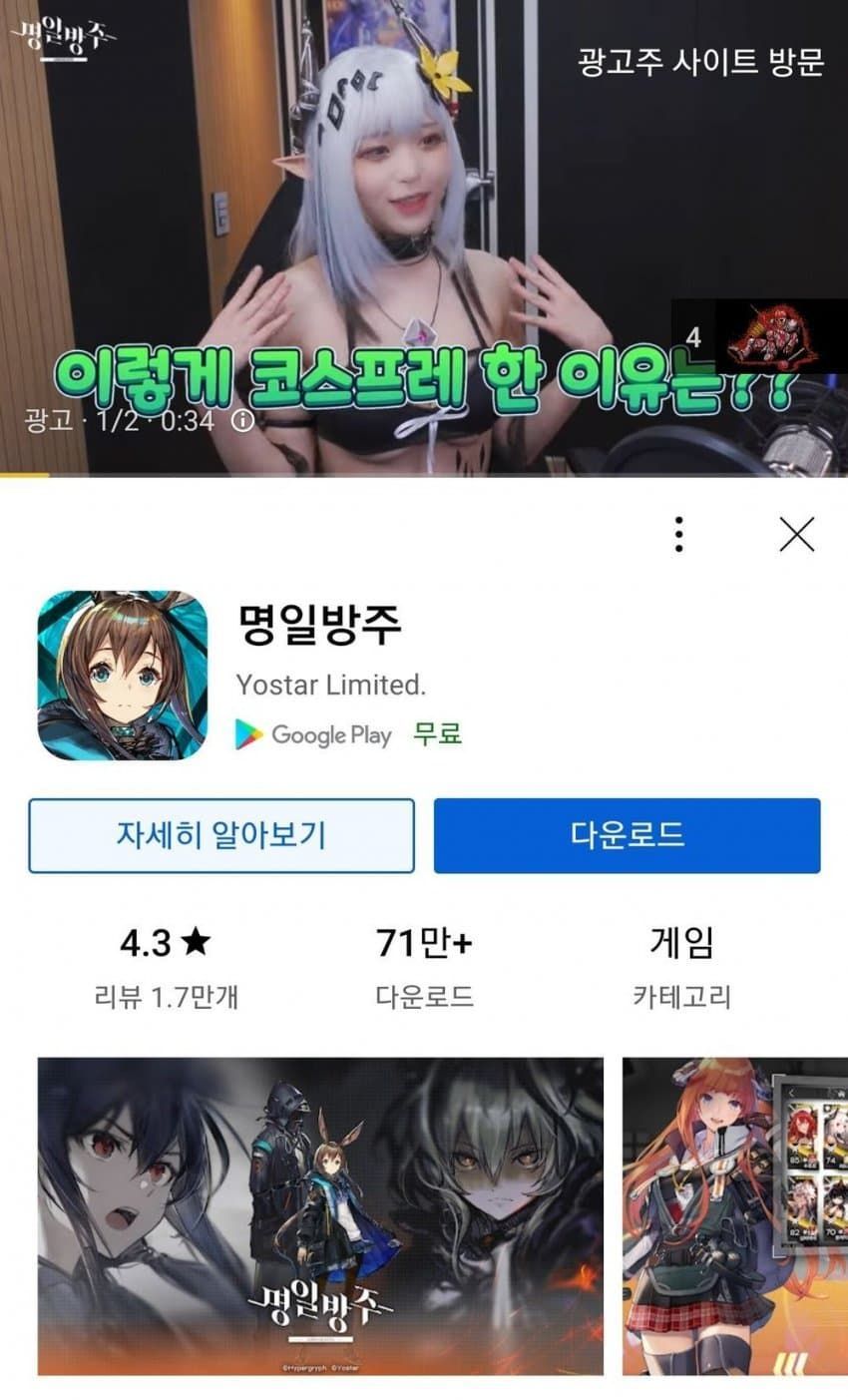Image resolution: width=848 pixels, height=1400 pixels.
Task: Tap 자세히 알아보기 to learn more
Action: point(221,835)
